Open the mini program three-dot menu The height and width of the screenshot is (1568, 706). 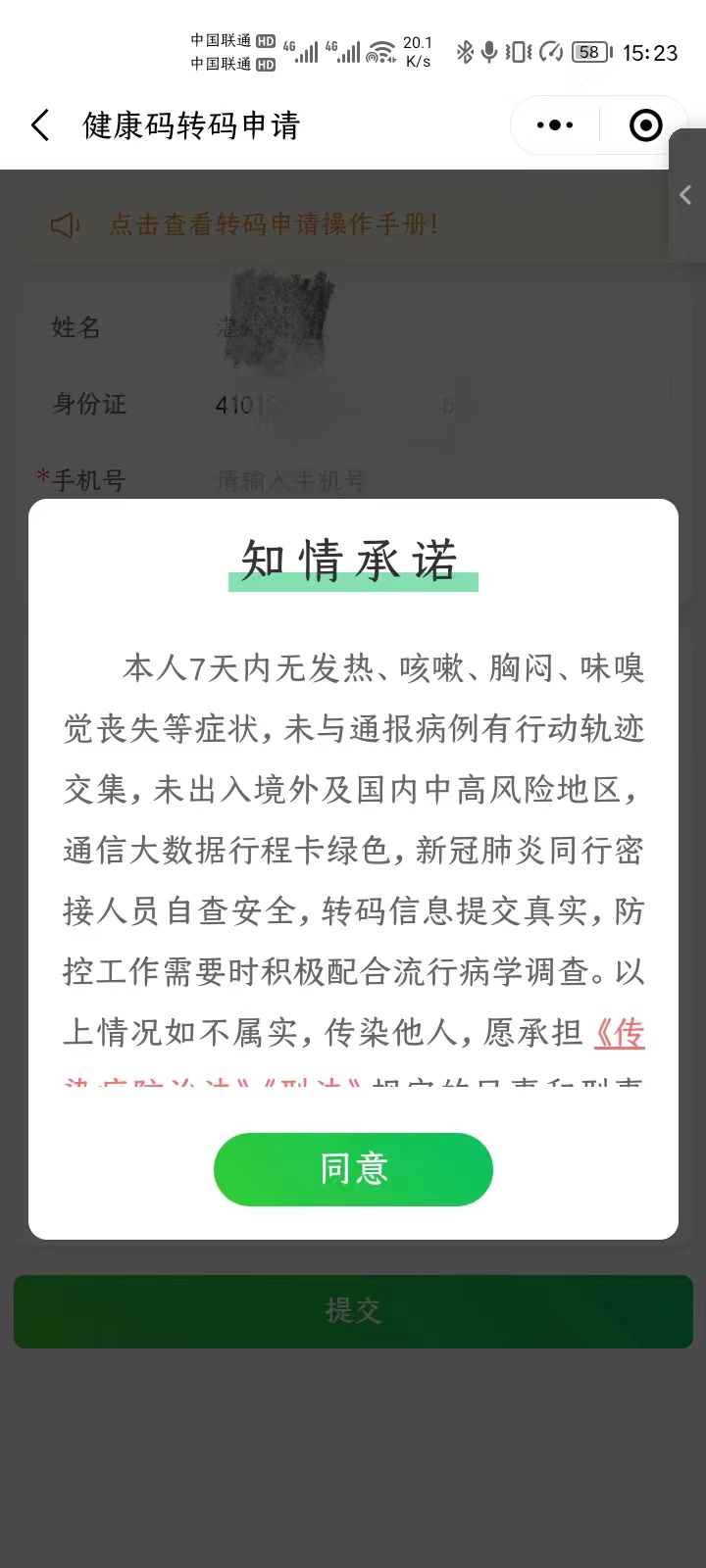coord(555,125)
